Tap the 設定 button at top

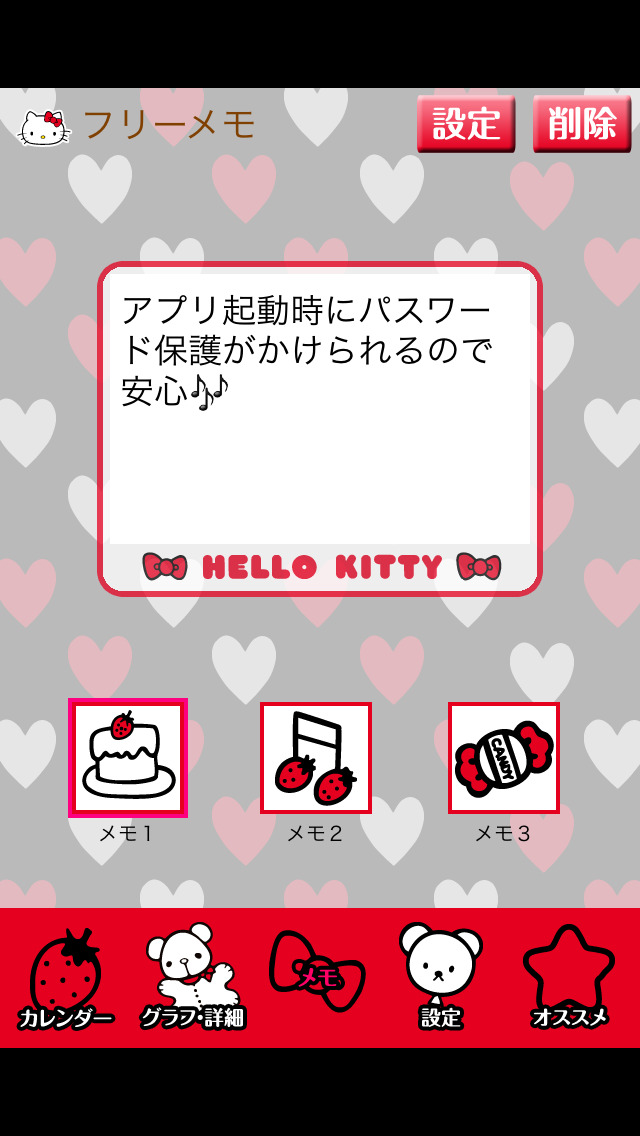[466, 124]
